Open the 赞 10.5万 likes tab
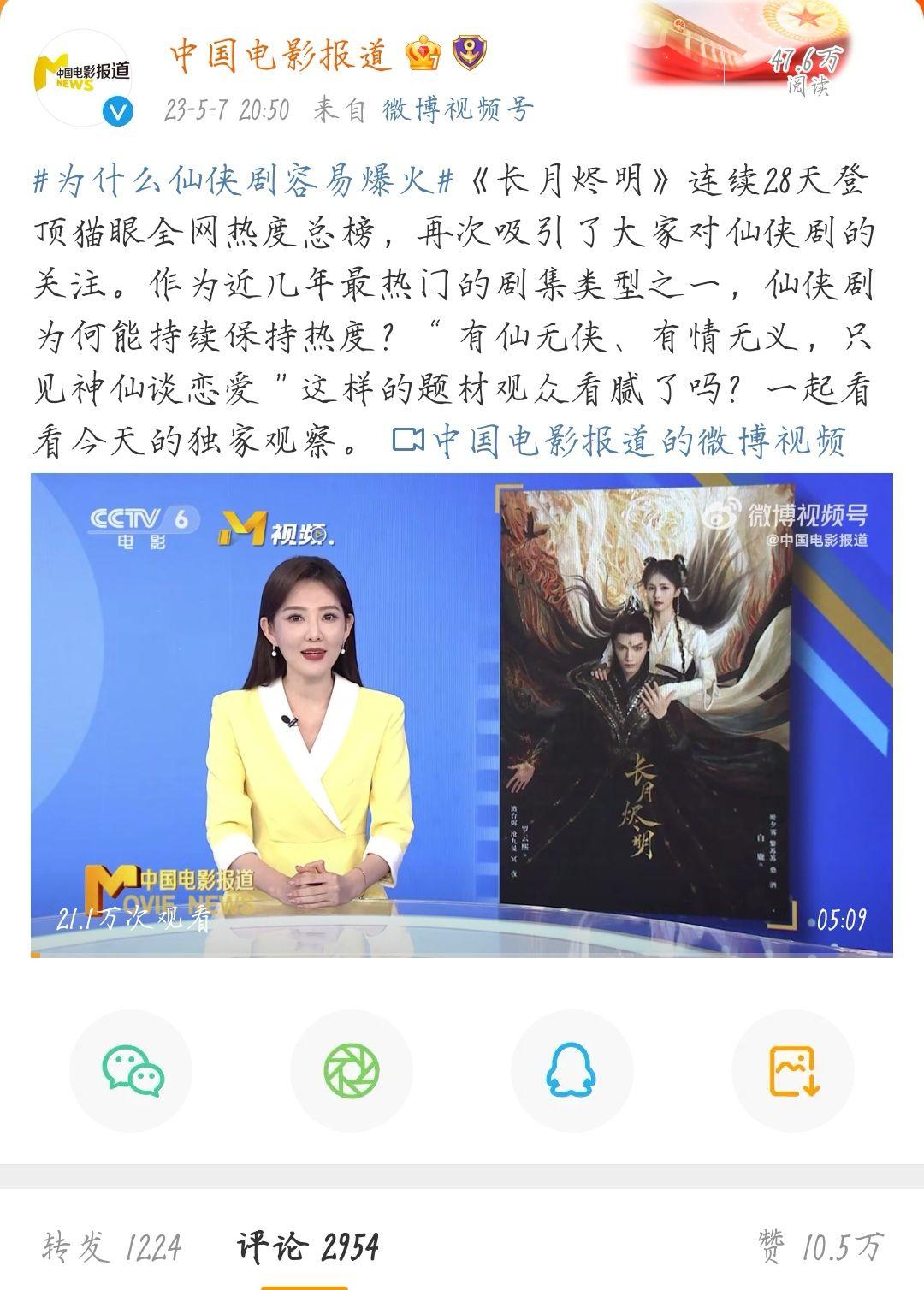924x1290 pixels. click(820, 1246)
